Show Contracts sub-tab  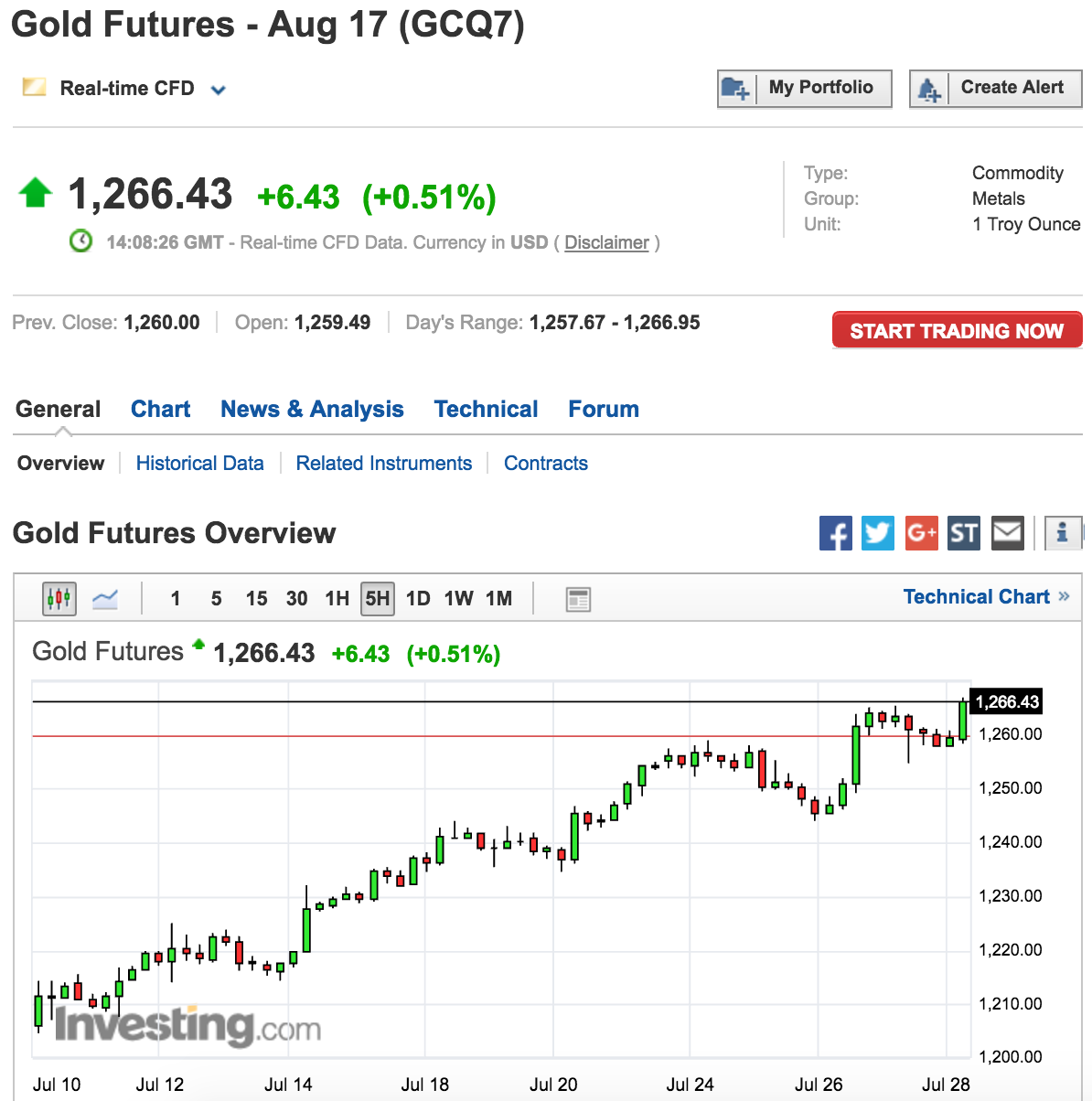[545, 464]
